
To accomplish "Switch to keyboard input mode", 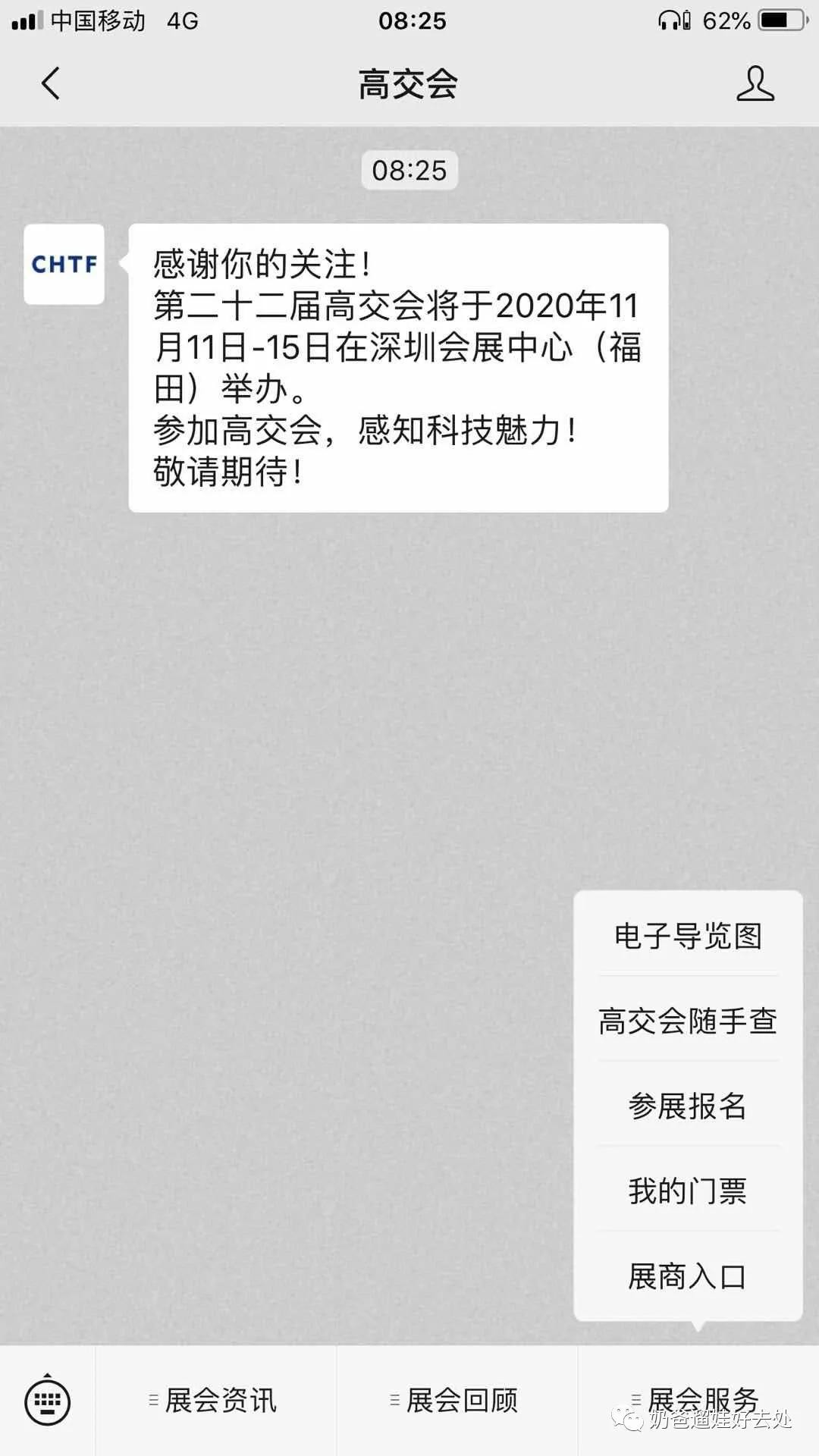I will [x=48, y=1401].
